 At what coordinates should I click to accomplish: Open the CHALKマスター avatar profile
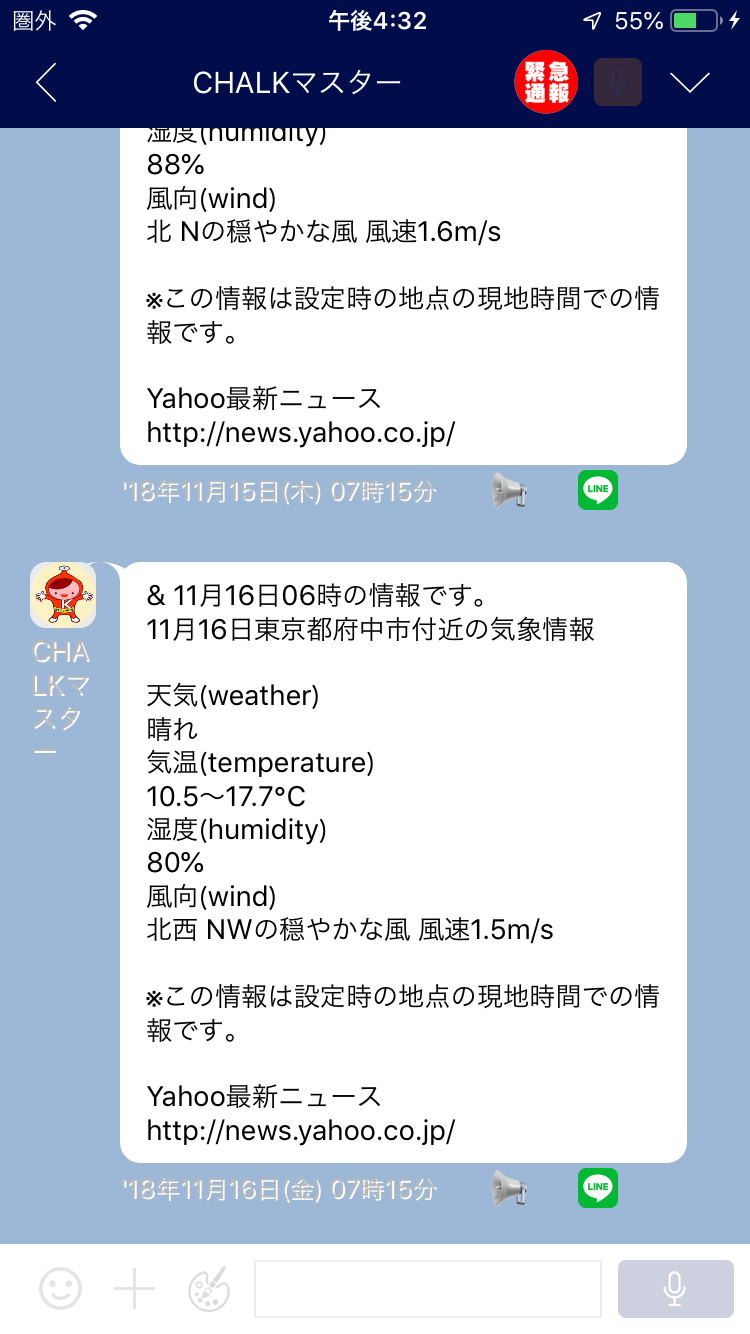pyautogui.click(x=63, y=595)
